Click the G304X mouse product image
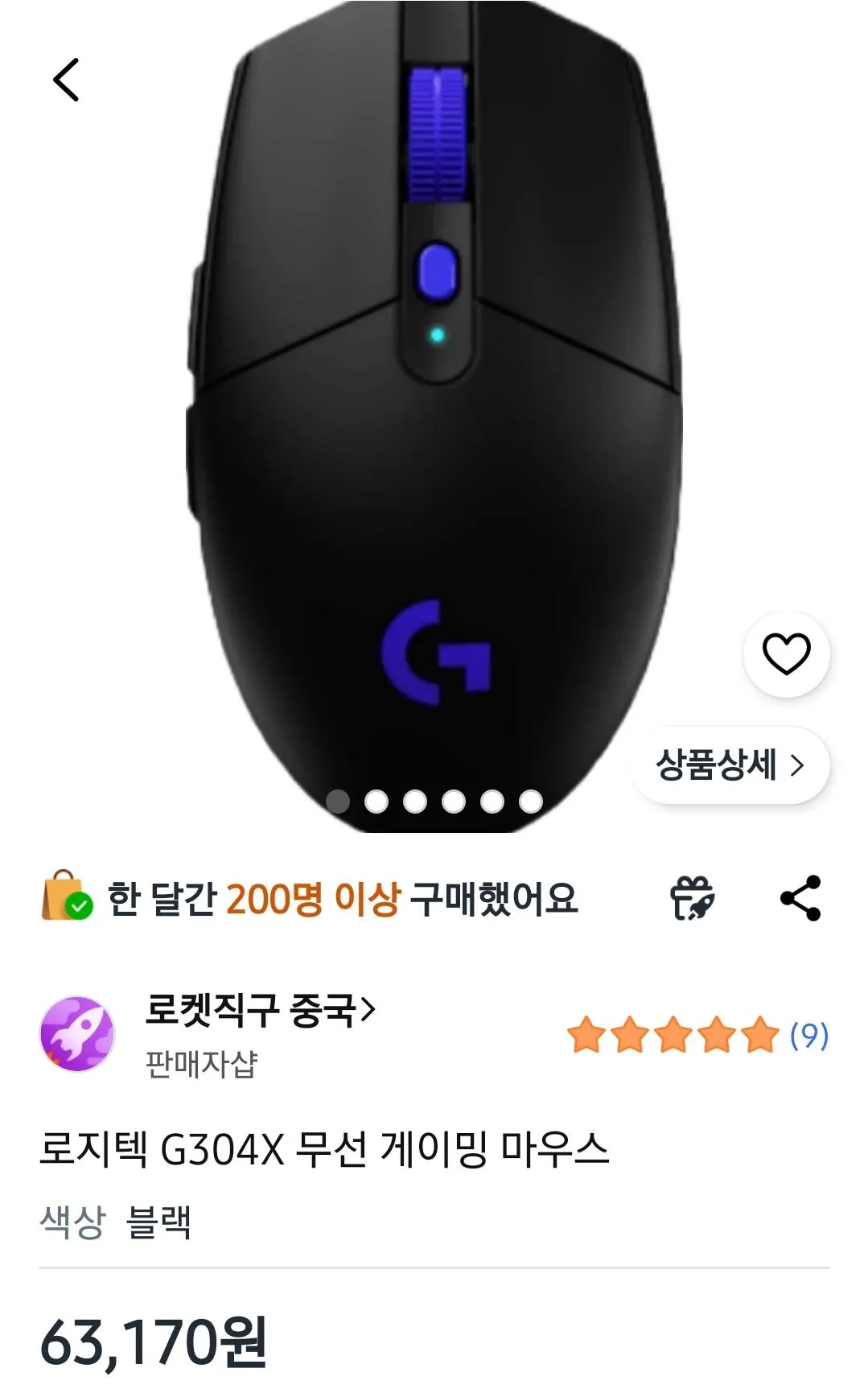This screenshot has width=868, height=1389. coord(434,402)
